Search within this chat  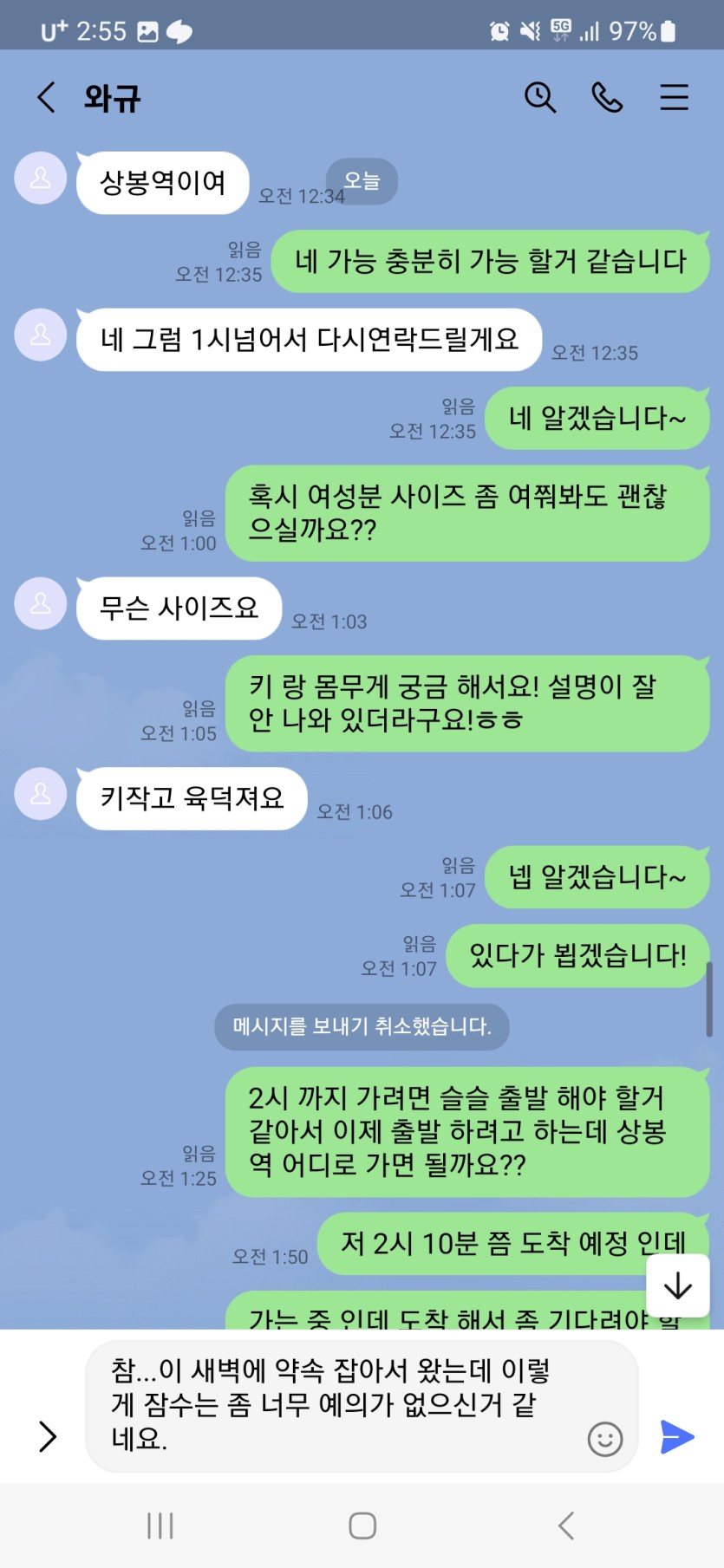(539, 97)
